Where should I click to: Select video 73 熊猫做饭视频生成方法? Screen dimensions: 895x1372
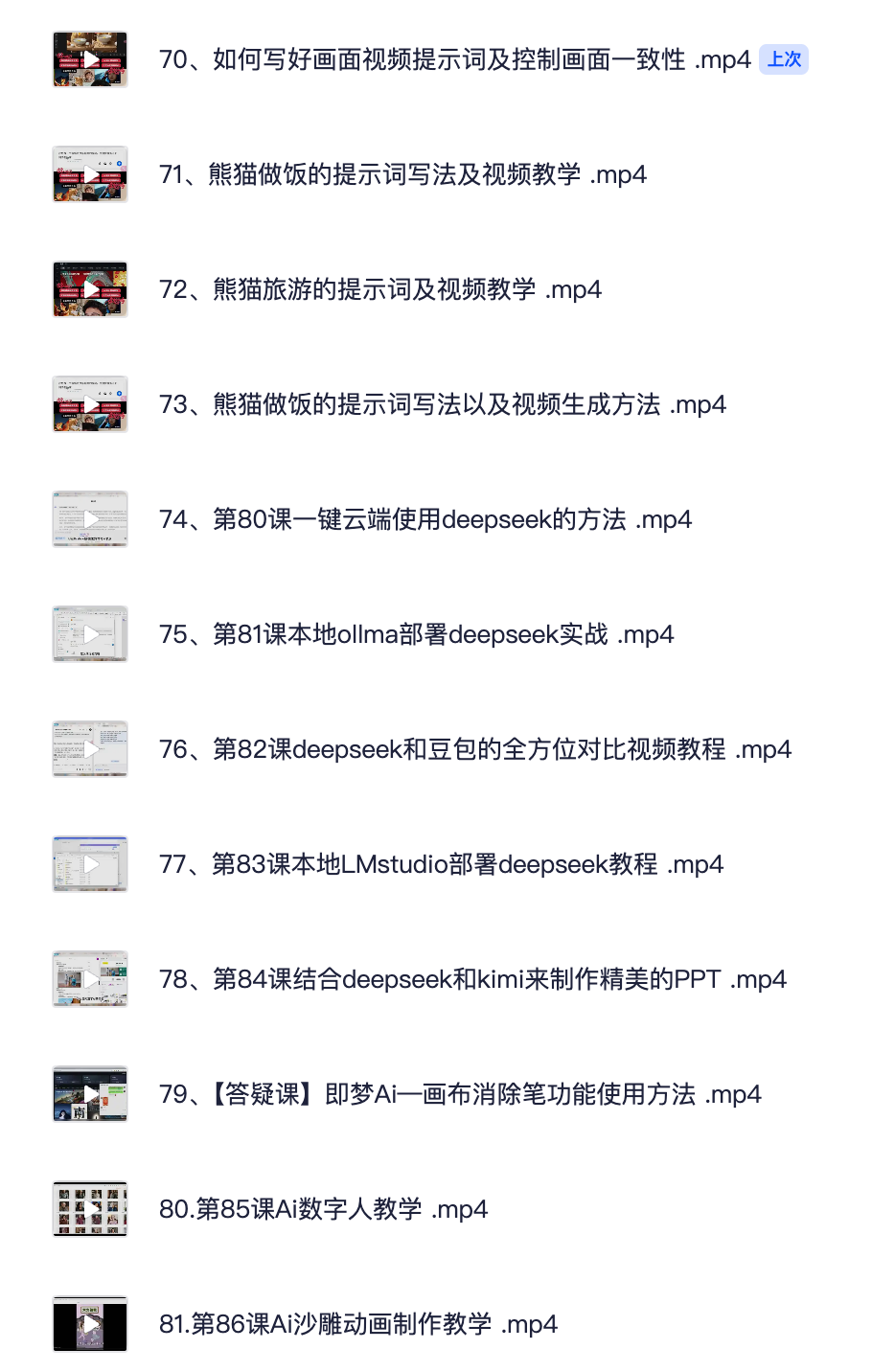442,404
